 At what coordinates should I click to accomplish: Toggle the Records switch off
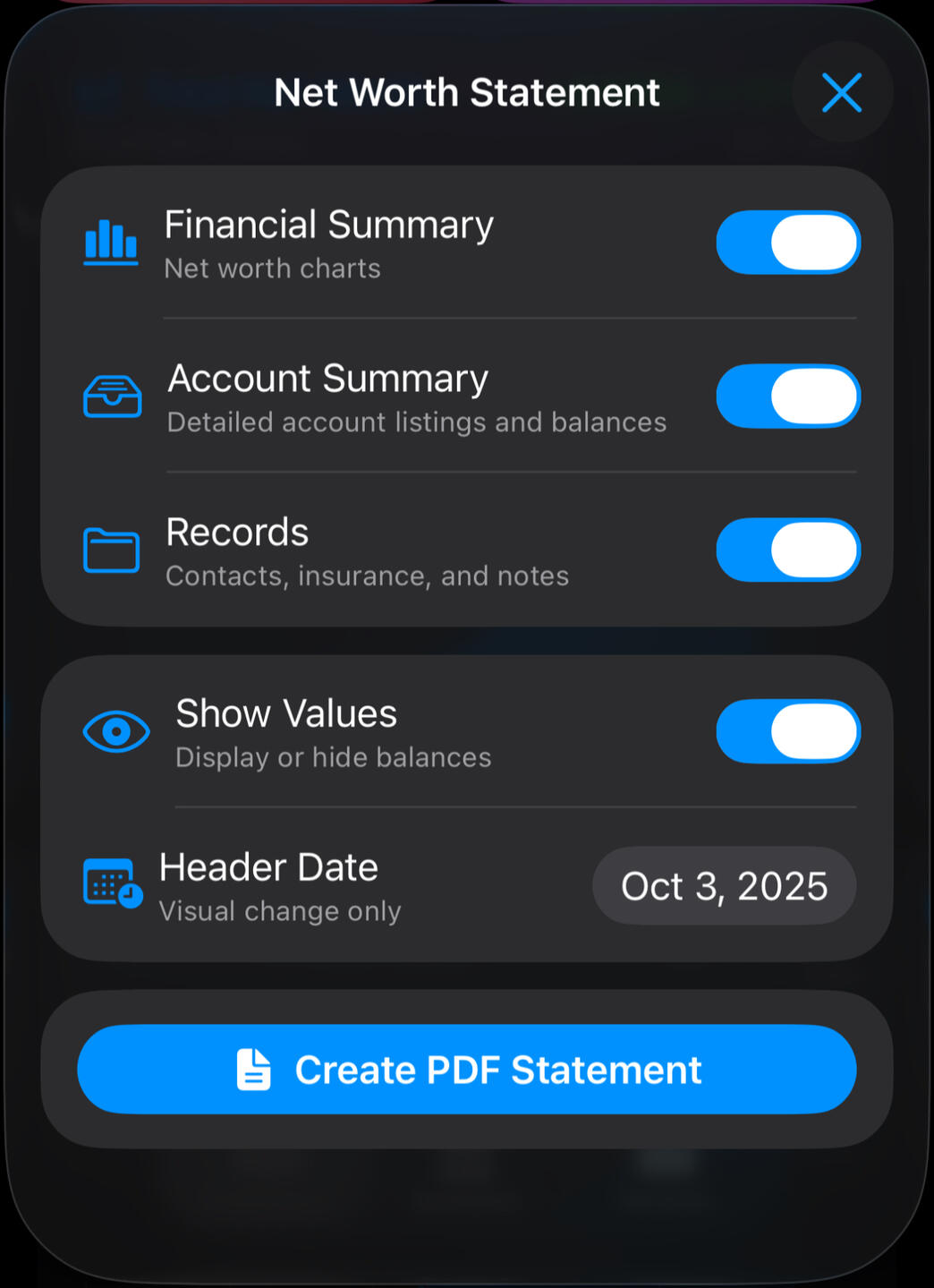click(787, 550)
